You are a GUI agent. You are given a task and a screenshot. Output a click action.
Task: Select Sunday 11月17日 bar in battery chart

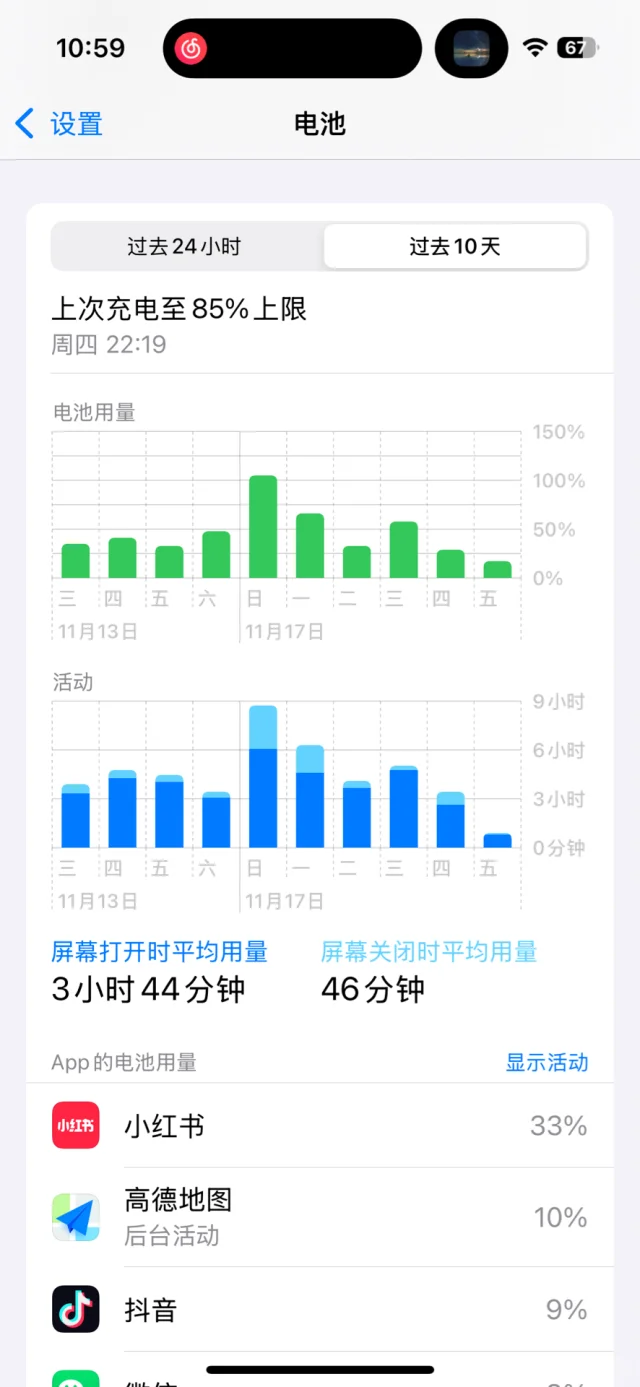[263, 527]
